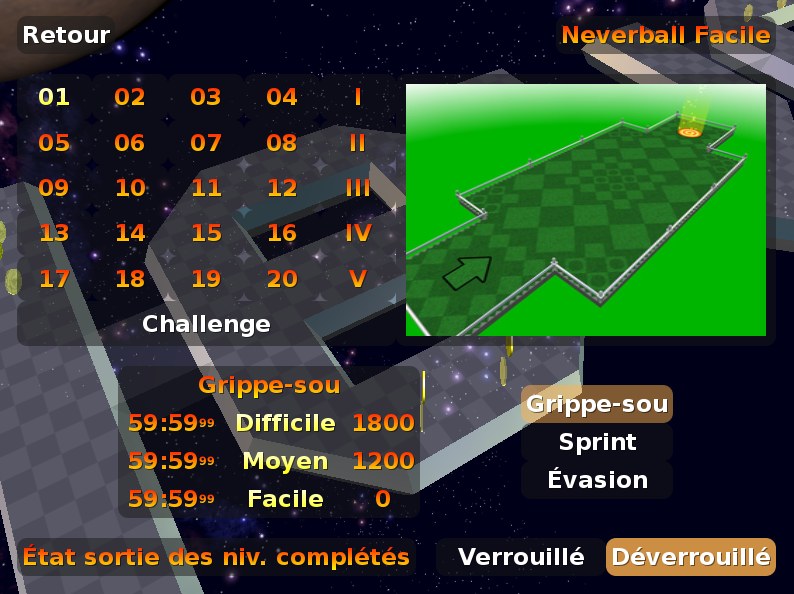
Task: Show Grippe-sou high scores
Action: tap(597, 404)
